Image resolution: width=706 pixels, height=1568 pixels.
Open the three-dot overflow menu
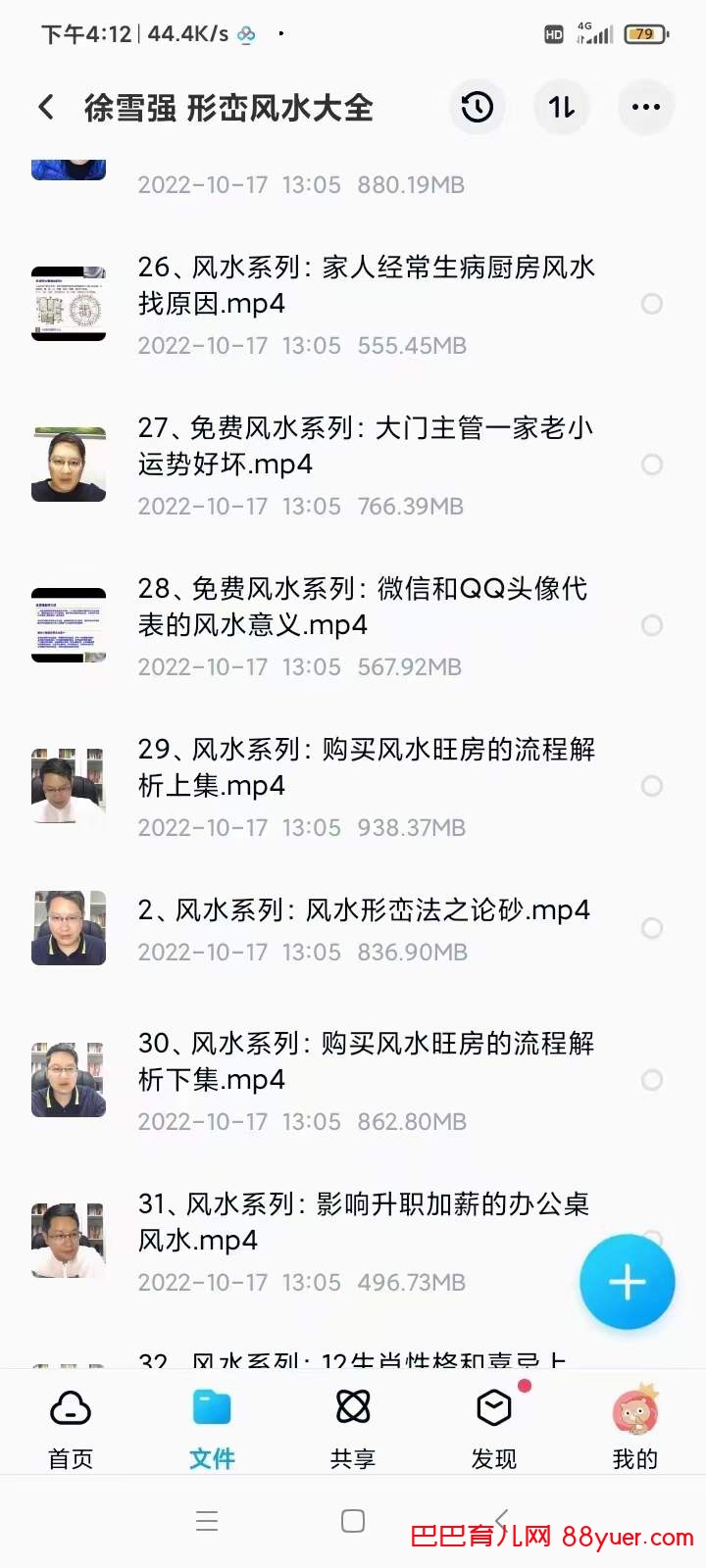coord(645,107)
